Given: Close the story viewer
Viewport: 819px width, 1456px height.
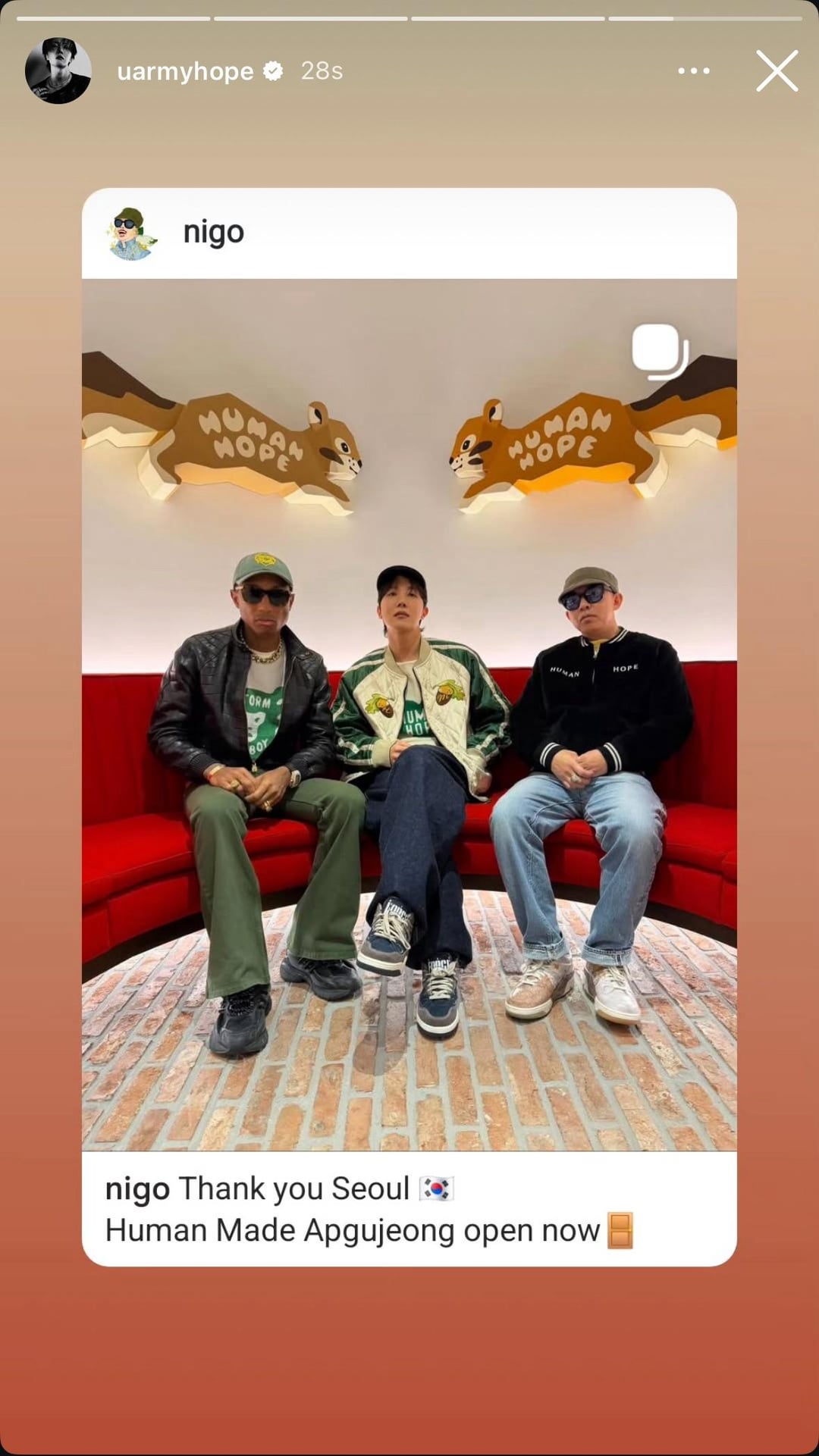Looking at the screenshot, I should coord(777,71).
